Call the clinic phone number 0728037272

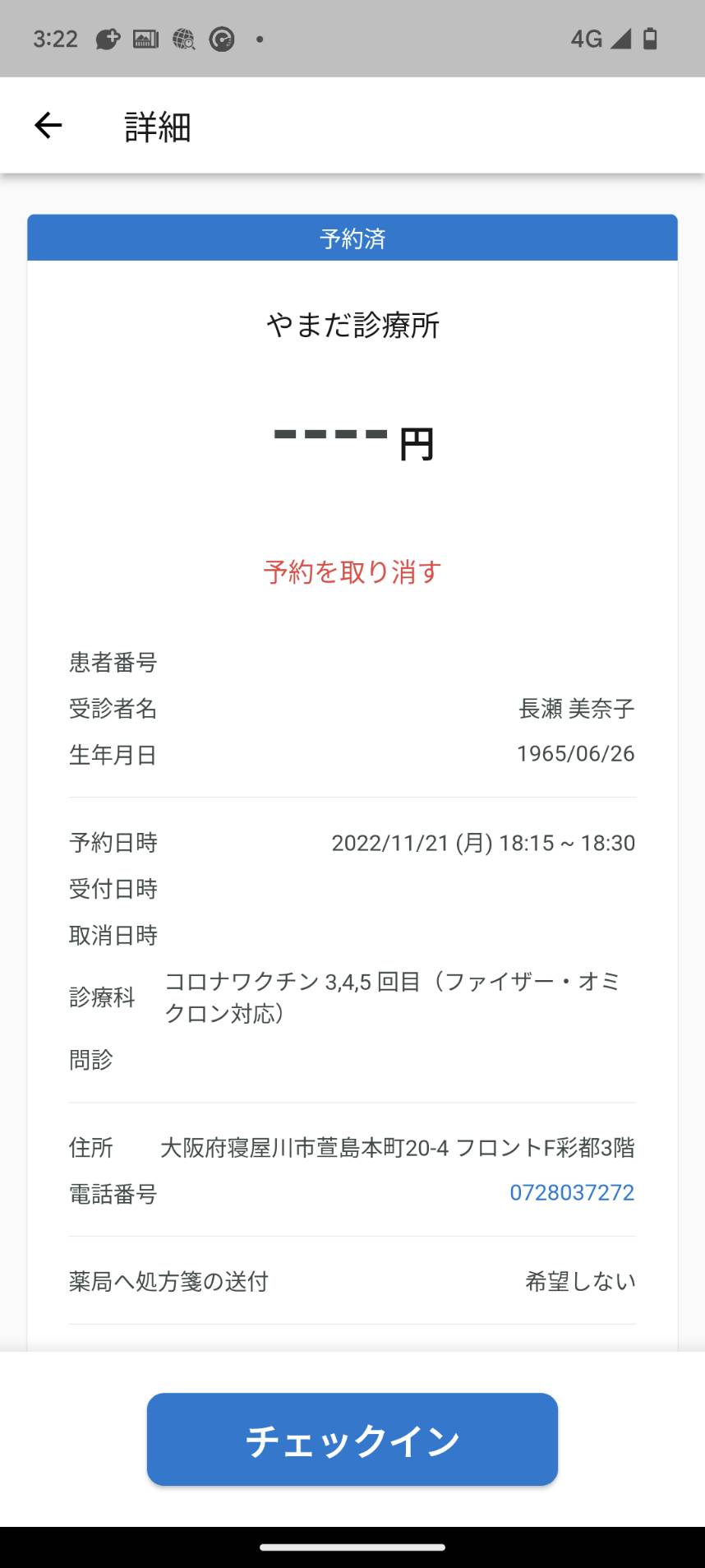pyautogui.click(x=572, y=1192)
